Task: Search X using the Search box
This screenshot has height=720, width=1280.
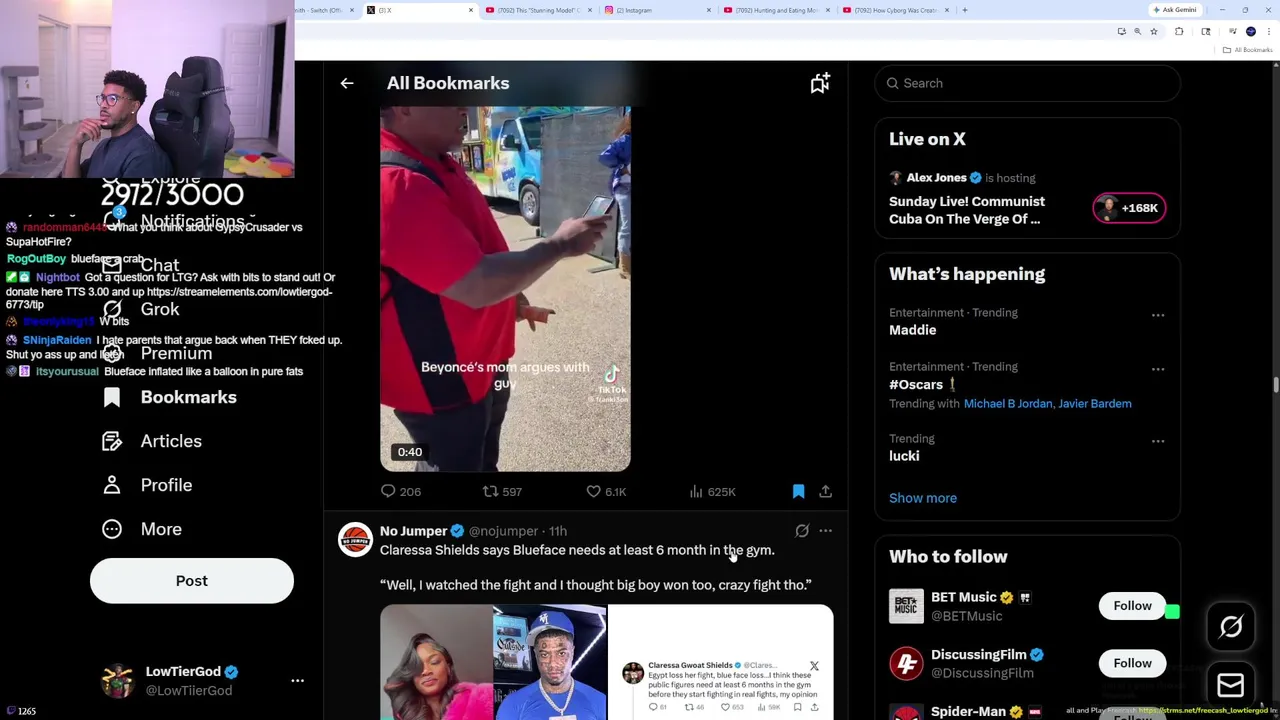Action: [1030, 83]
